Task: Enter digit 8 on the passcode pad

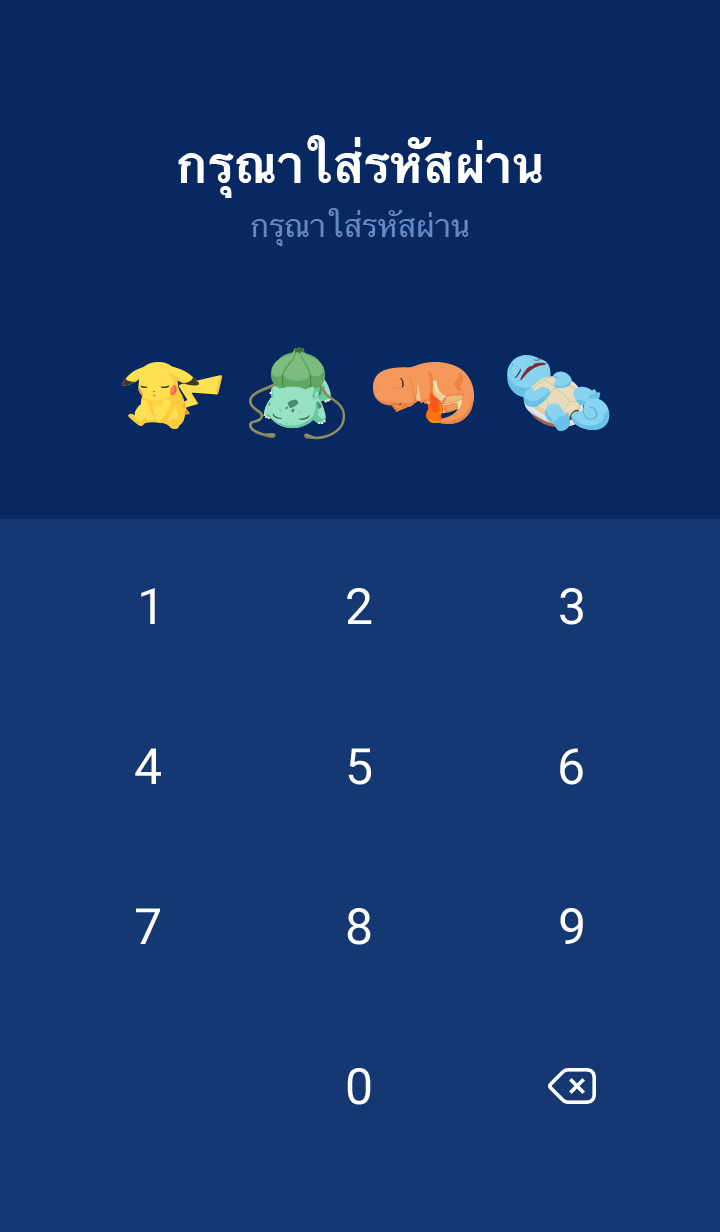Action: pyautogui.click(x=359, y=927)
